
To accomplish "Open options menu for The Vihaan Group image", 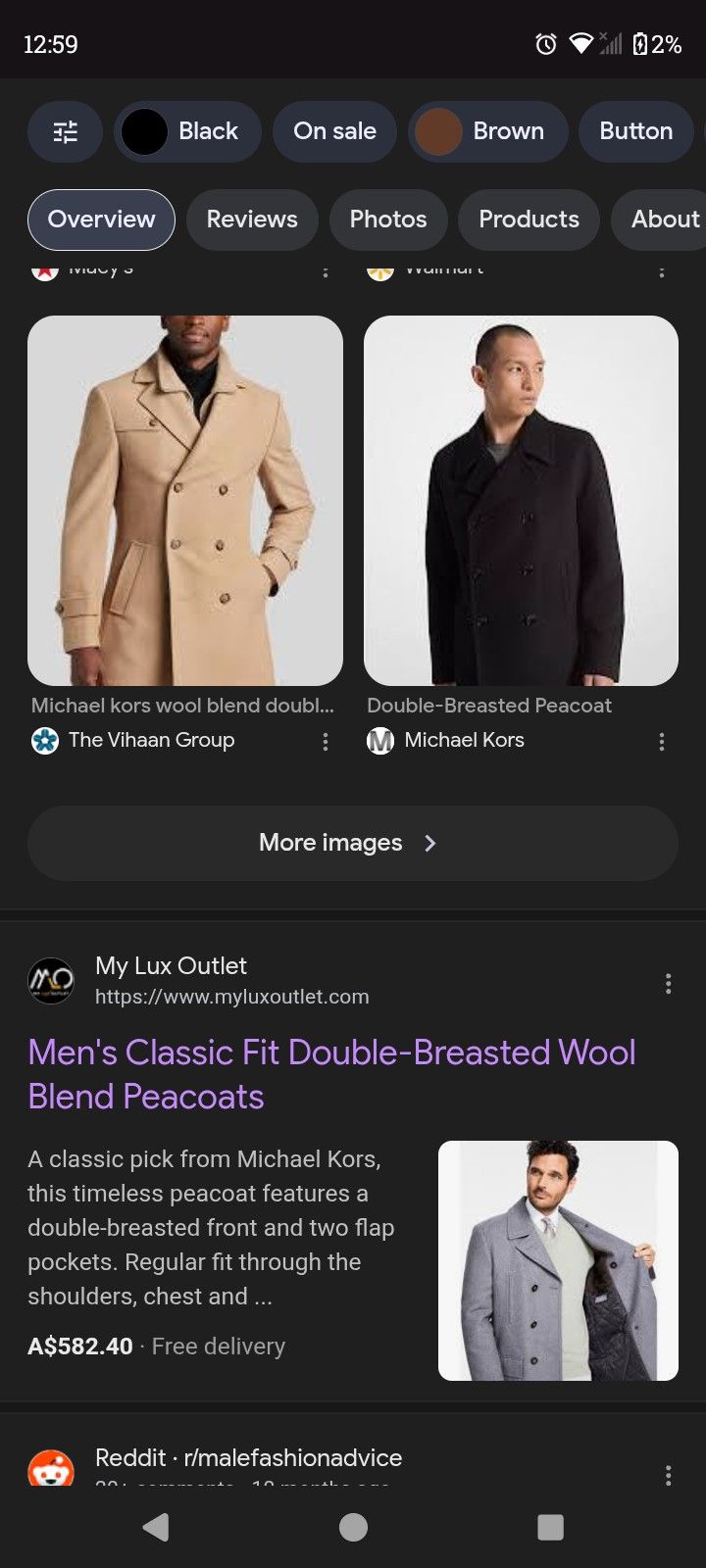I will 326,742.
